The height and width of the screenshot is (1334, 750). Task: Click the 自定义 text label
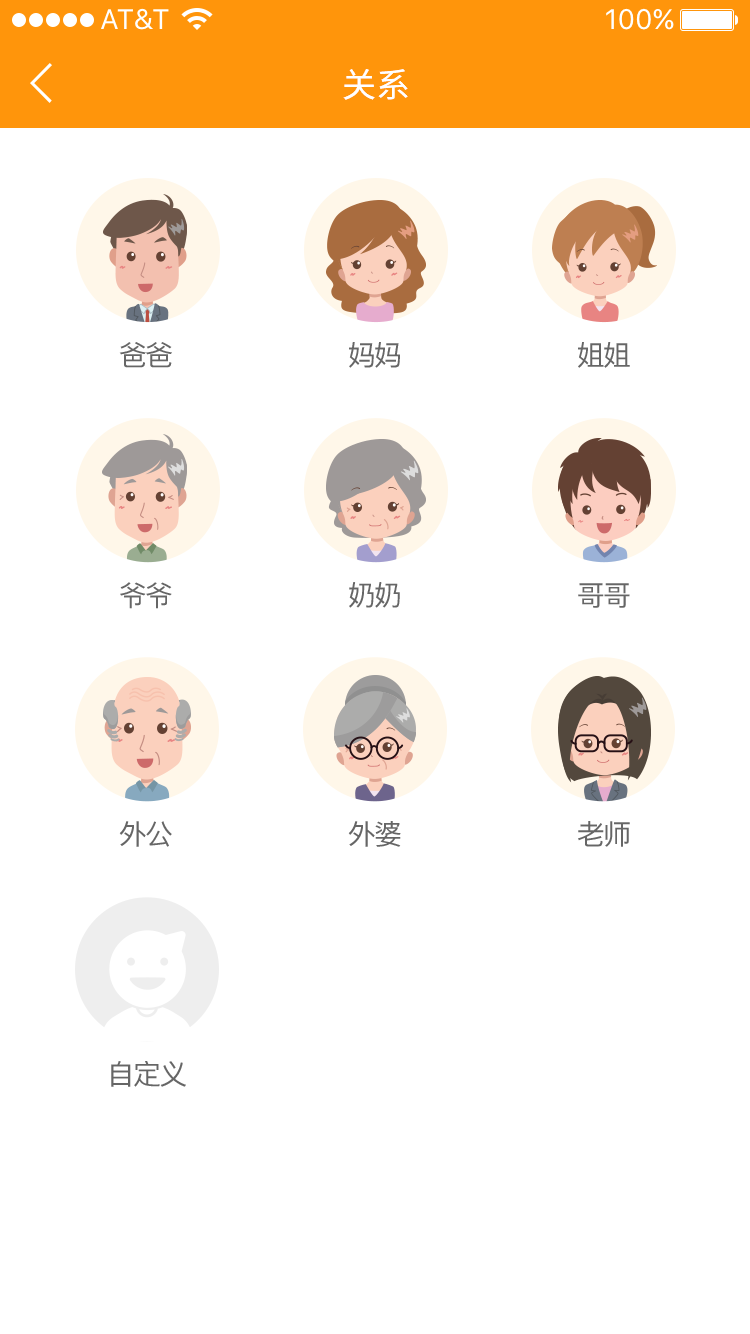tap(147, 1074)
